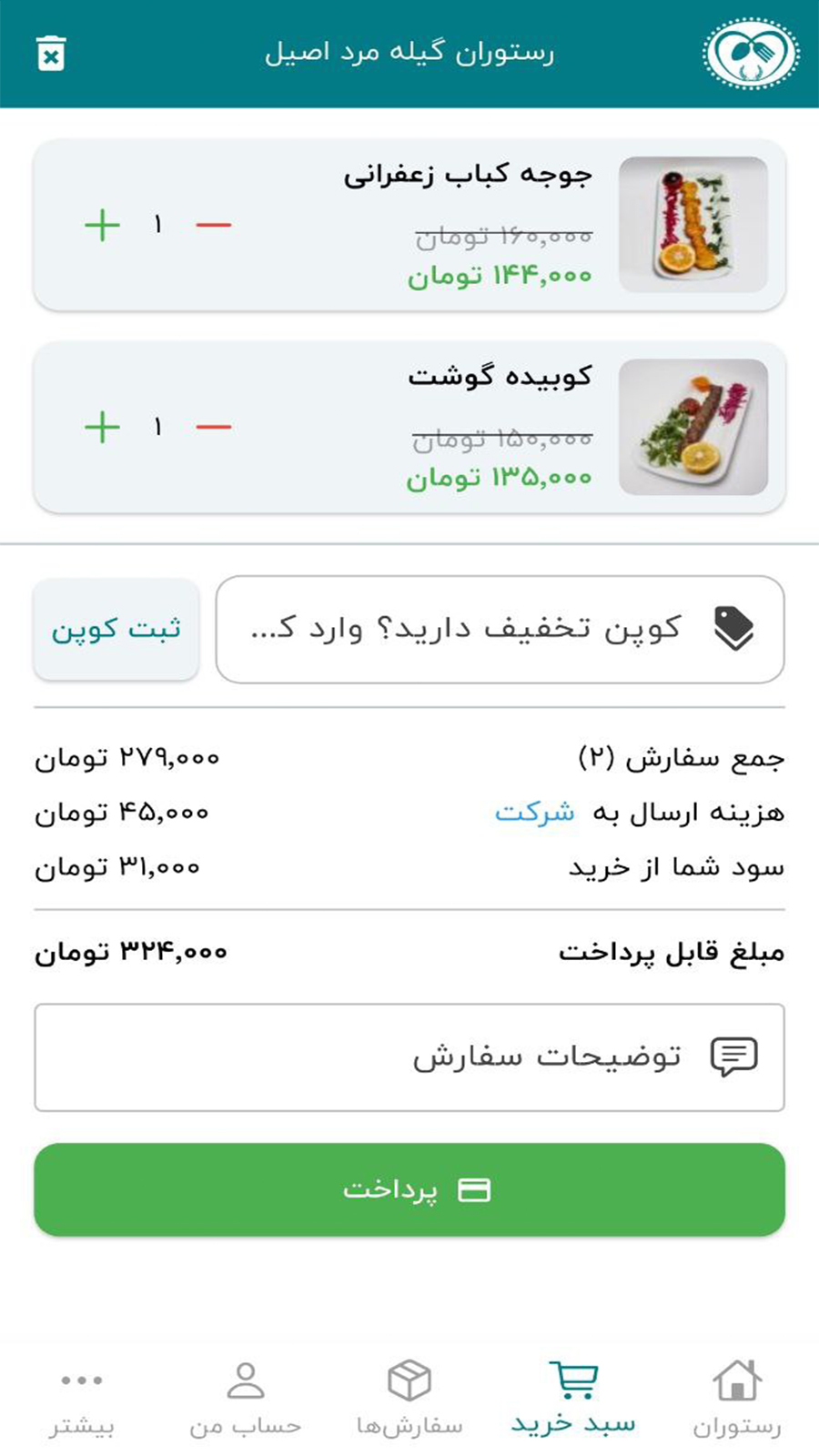Tap the ثبت کوپن button
Viewport: 819px width, 1456px height.
116,629
